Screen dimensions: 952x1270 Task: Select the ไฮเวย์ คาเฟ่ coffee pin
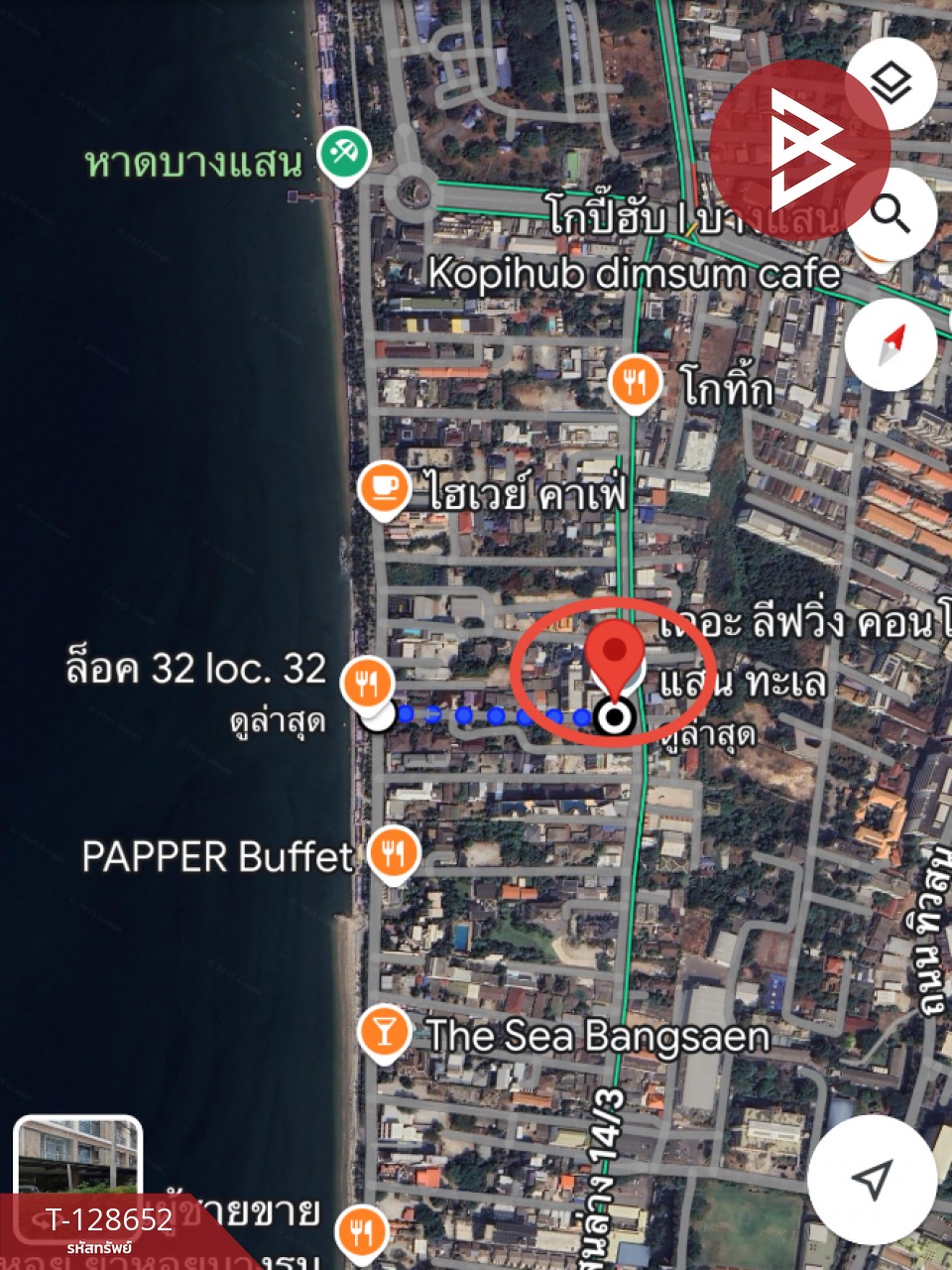[385, 487]
